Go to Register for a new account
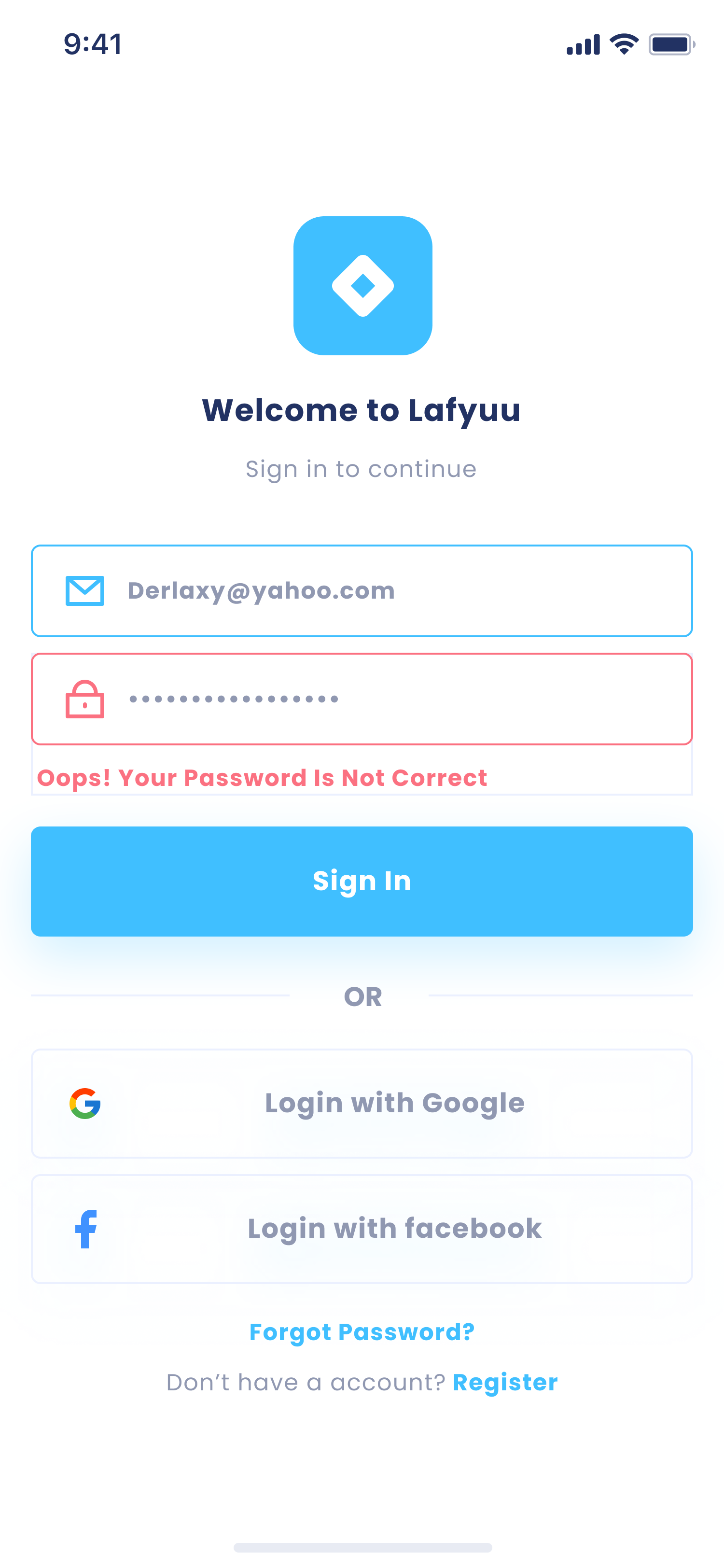Screen dimensions: 724x1568 coord(504,1382)
